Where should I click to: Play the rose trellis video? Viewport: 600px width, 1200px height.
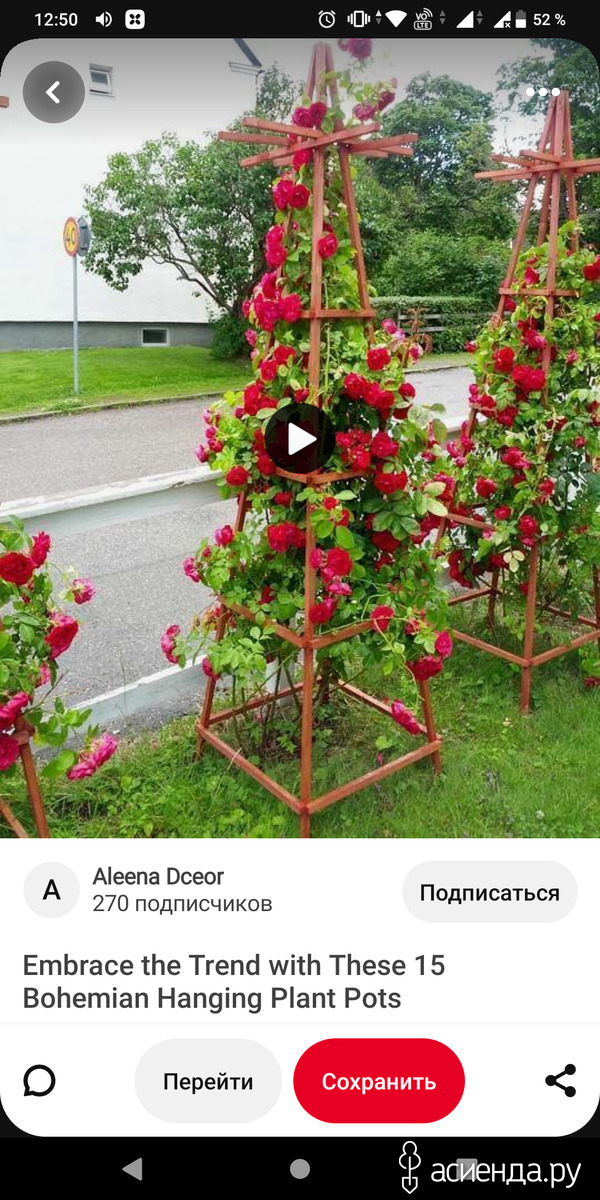[300, 438]
